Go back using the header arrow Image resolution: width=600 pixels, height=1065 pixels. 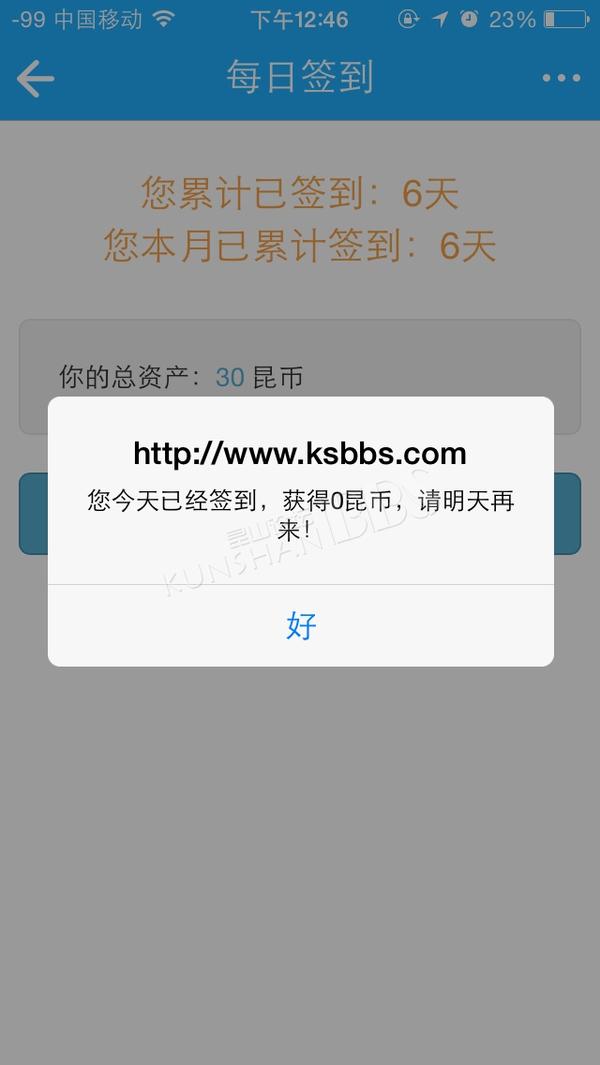pos(35,79)
